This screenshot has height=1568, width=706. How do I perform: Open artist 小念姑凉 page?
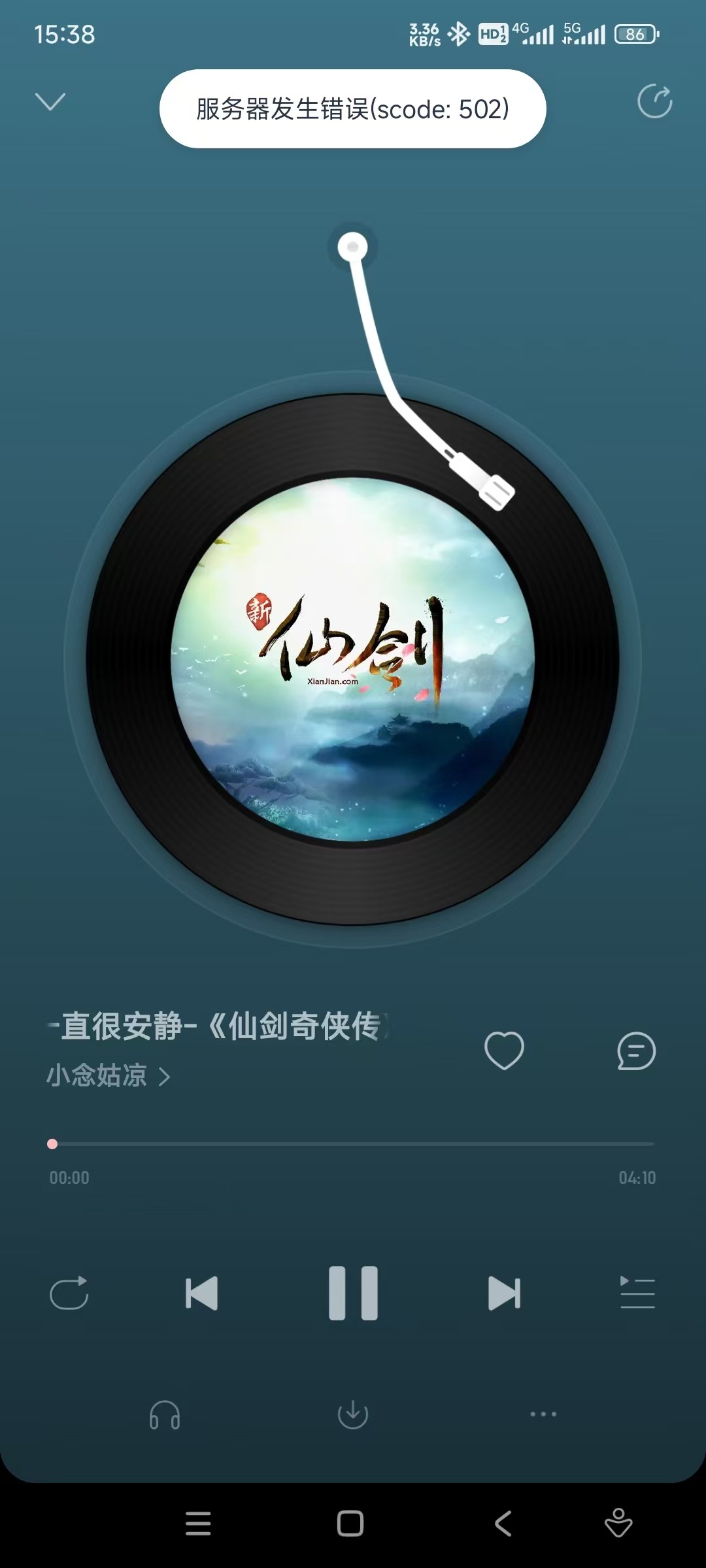point(109,1075)
